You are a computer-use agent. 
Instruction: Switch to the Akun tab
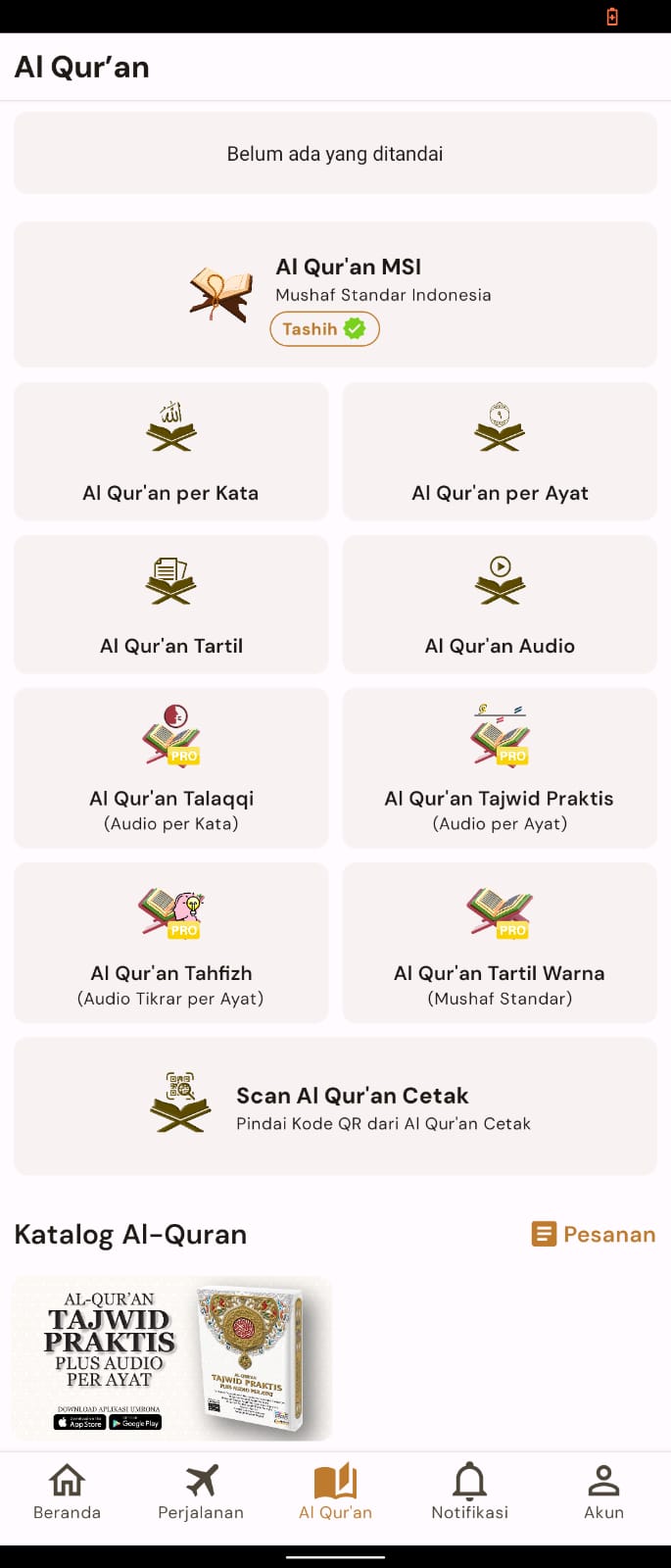click(603, 1492)
